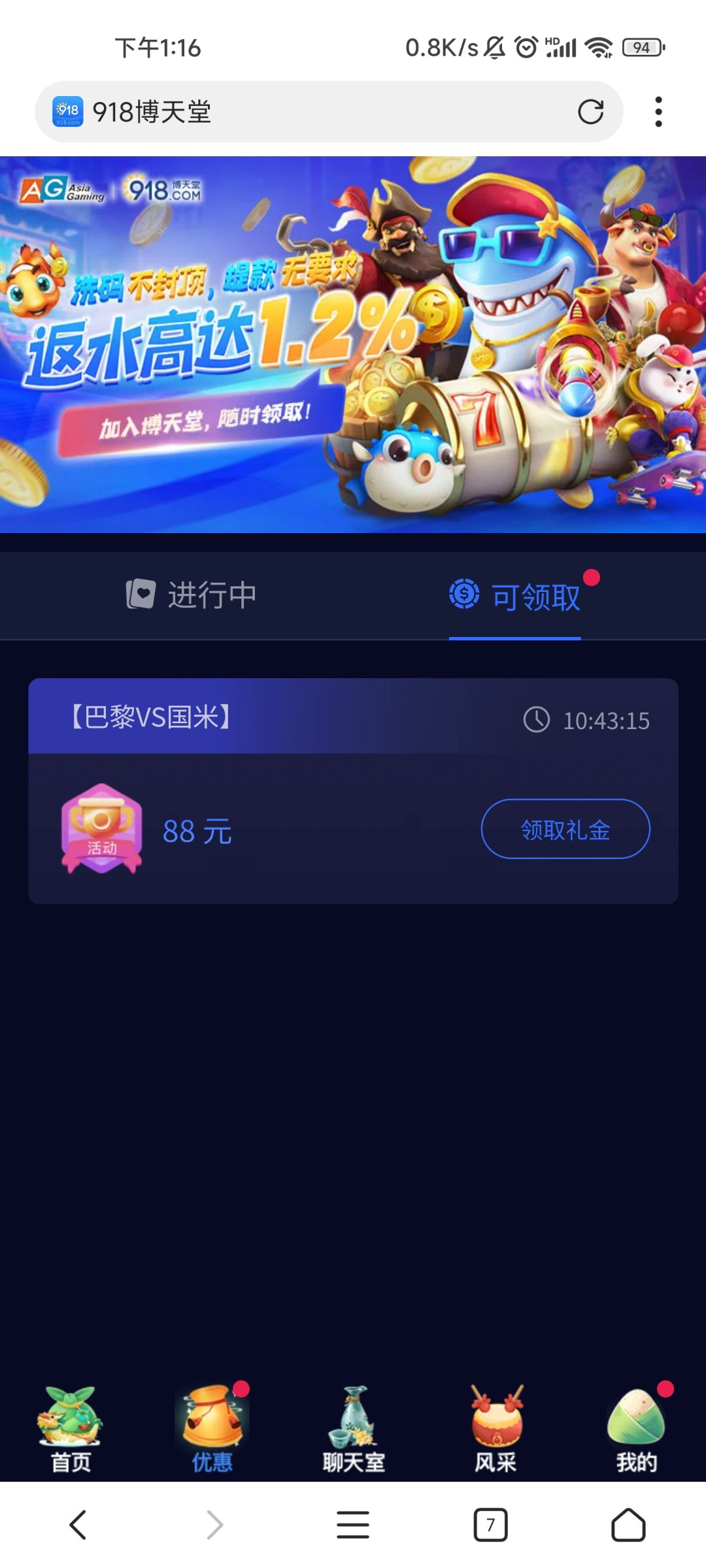Switch to the 进行中 tab
Screen dimensions: 706x1568
[191, 595]
